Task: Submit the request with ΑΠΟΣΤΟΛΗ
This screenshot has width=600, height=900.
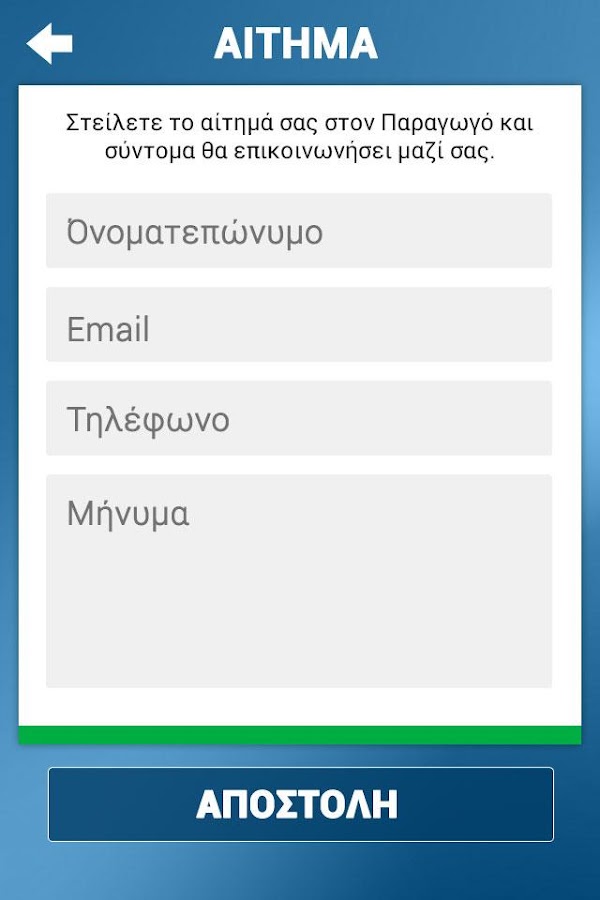Action: click(300, 804)
